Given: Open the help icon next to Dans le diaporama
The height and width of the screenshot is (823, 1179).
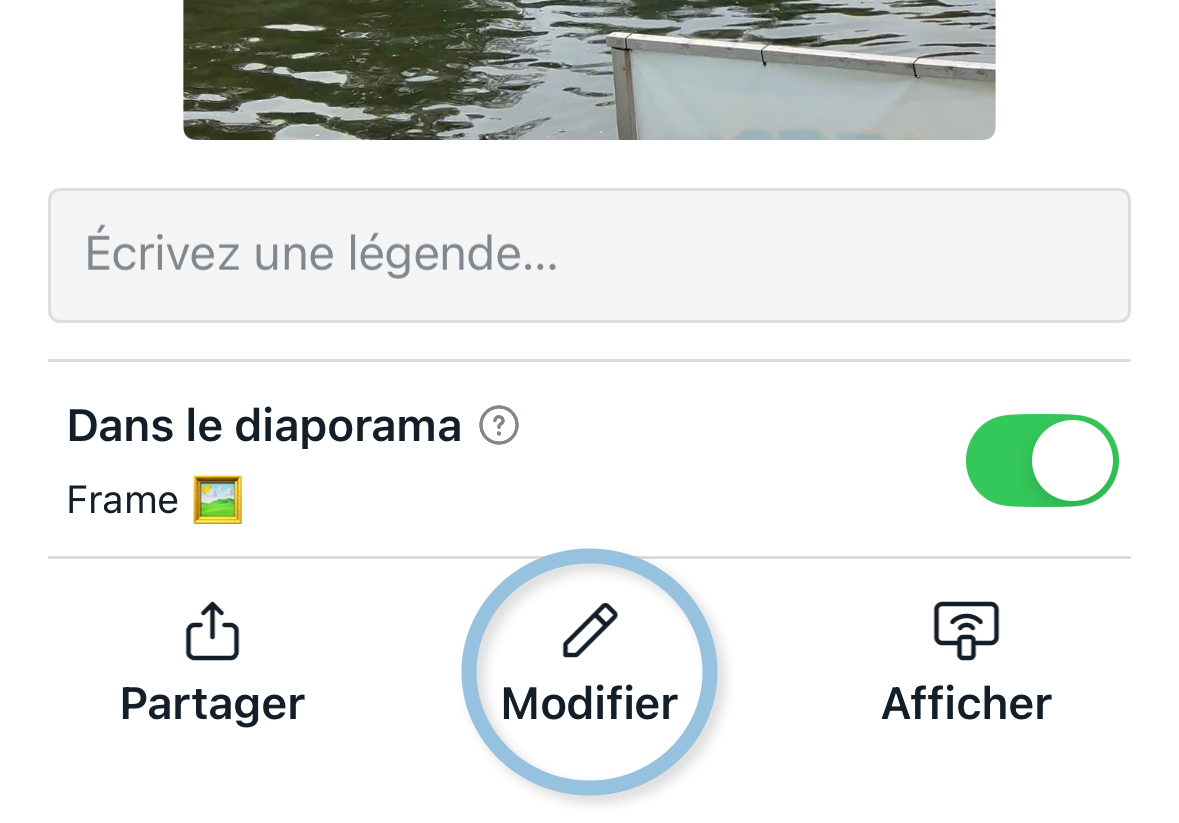Looking at the screenshot, I should pos(499,426).
